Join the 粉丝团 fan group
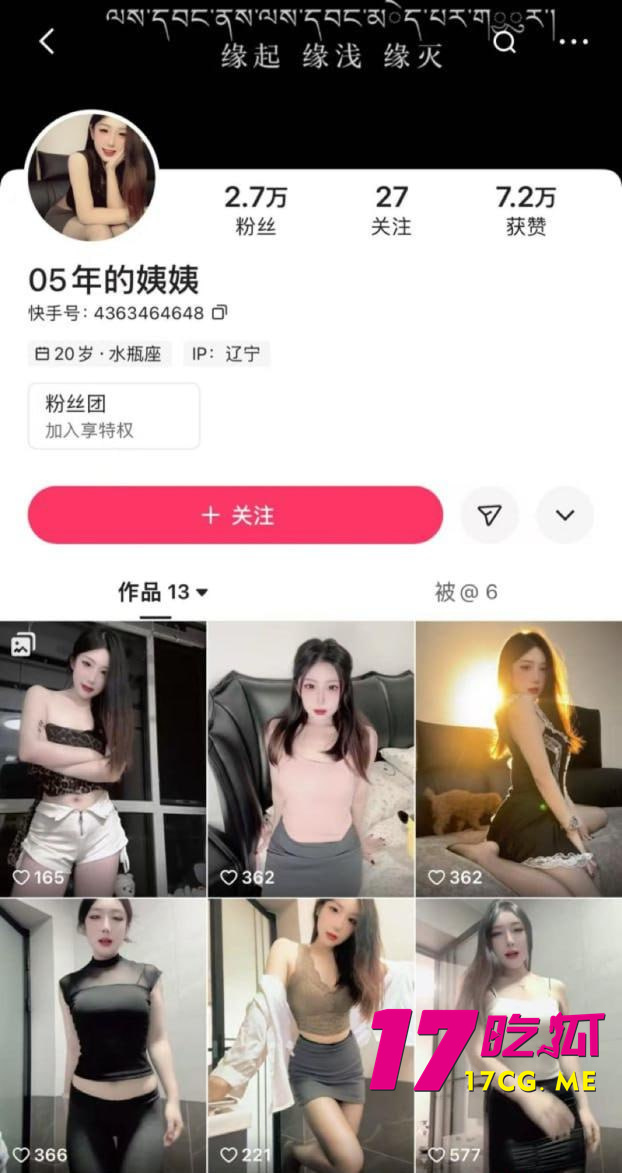 click(x=113, y=416)
